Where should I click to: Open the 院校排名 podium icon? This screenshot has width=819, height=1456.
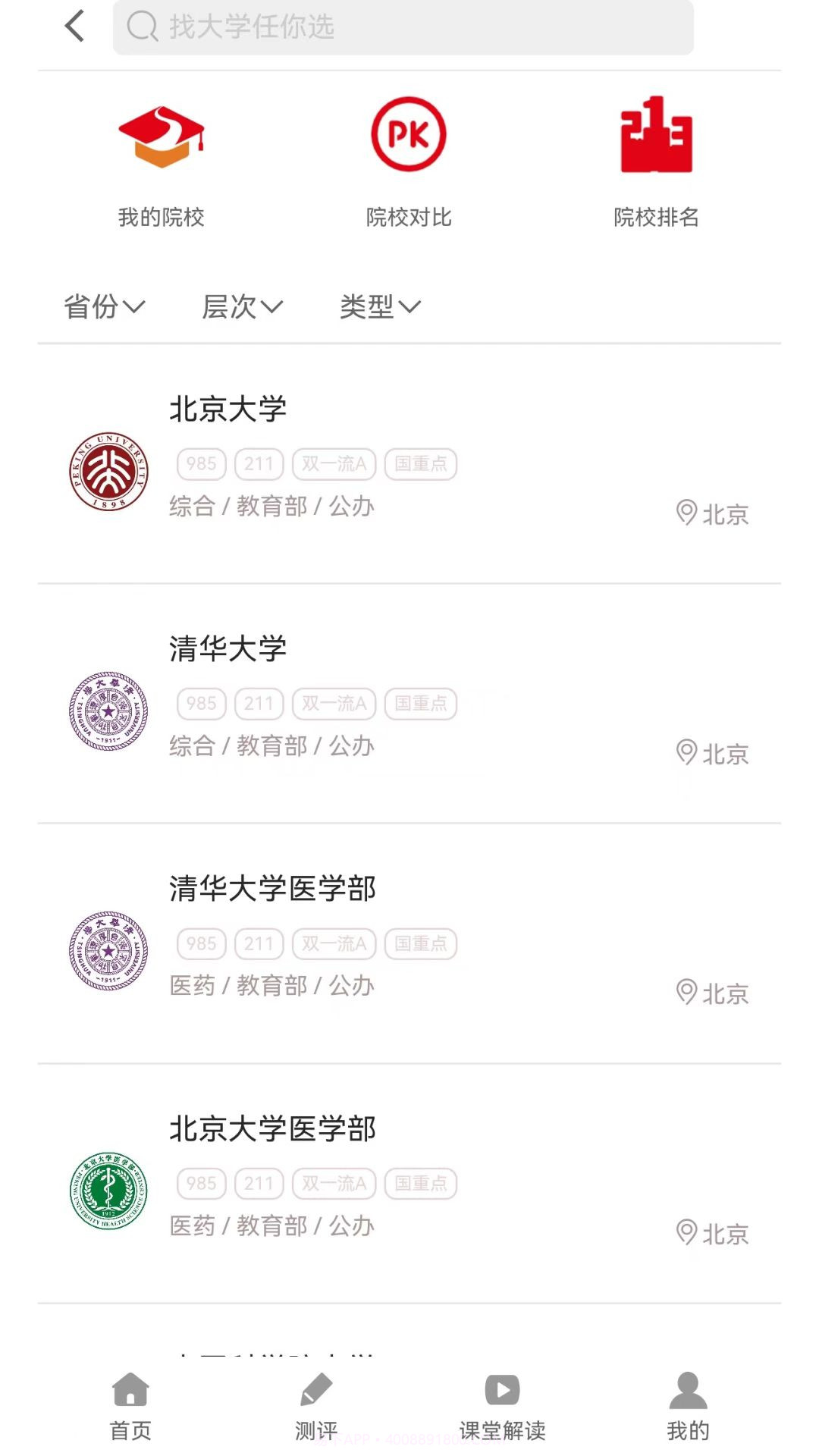[657, 136]
